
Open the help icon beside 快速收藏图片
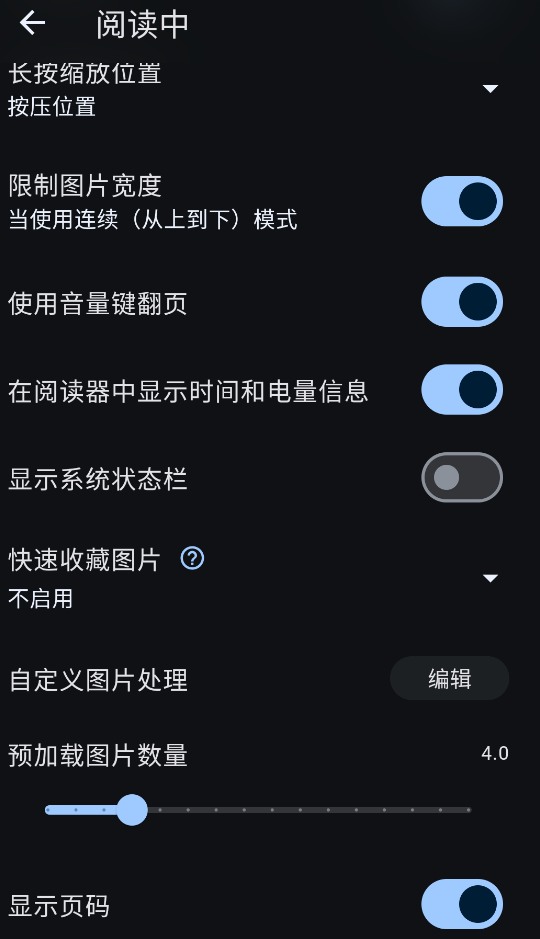point(192,559)
